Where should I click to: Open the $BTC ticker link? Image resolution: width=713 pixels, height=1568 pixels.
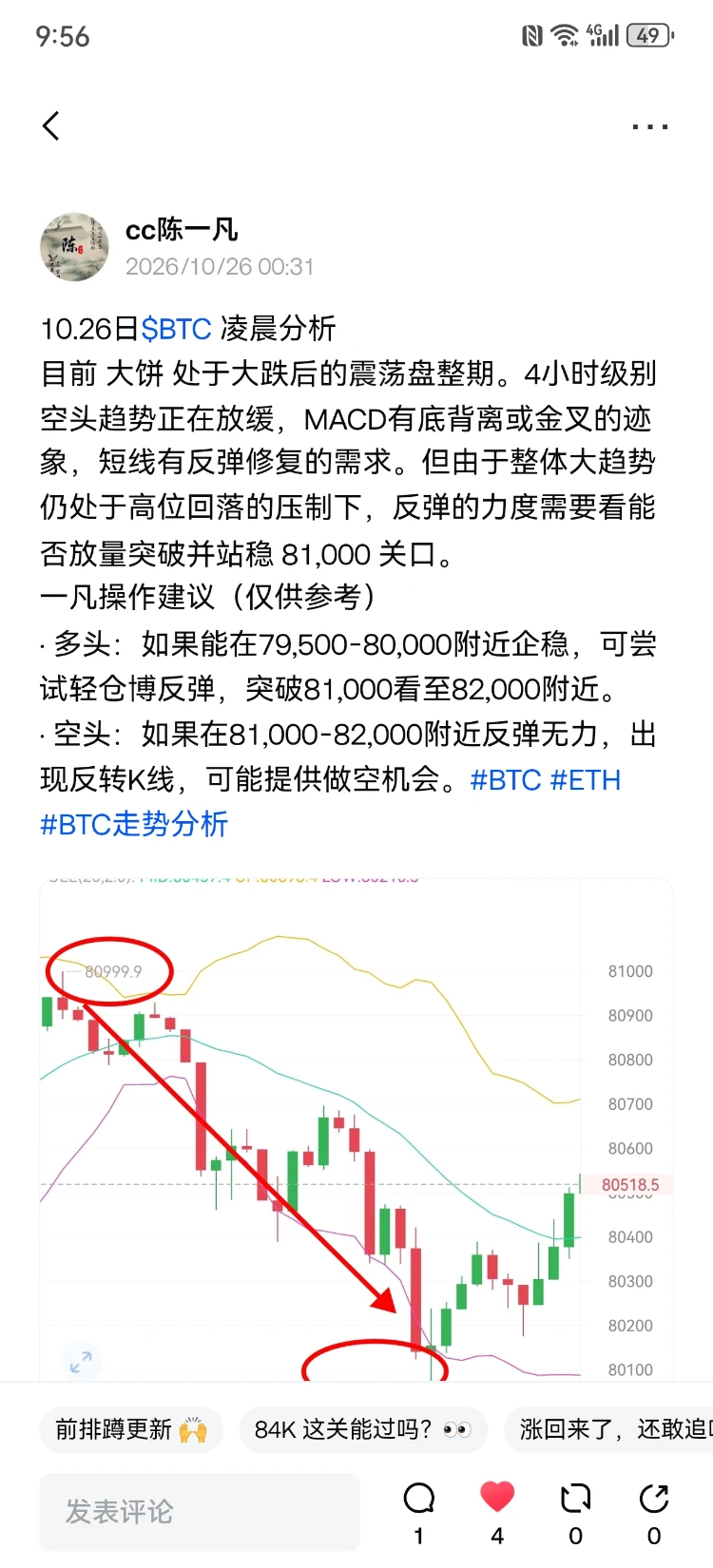click(176, 329)
